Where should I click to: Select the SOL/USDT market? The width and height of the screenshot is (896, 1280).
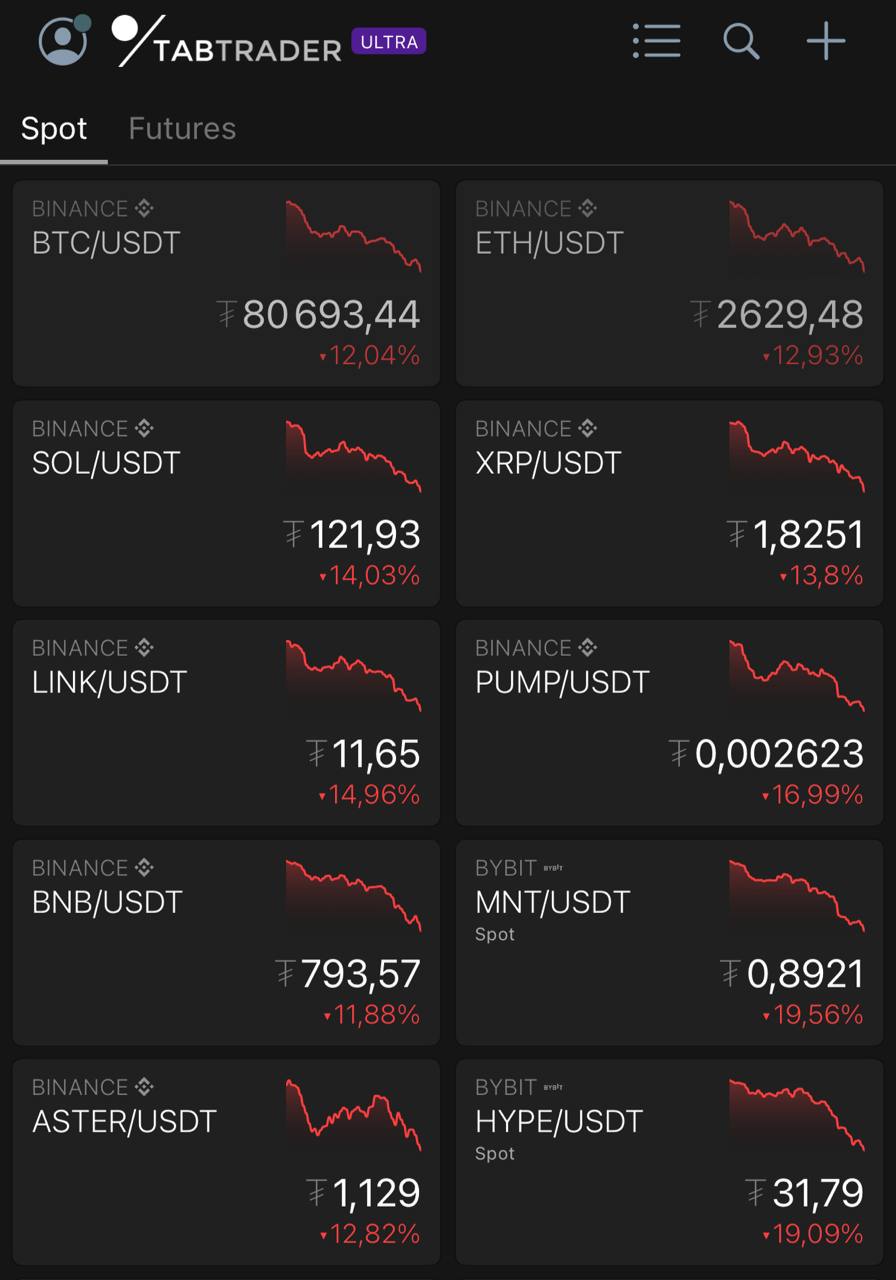point(225,503)
